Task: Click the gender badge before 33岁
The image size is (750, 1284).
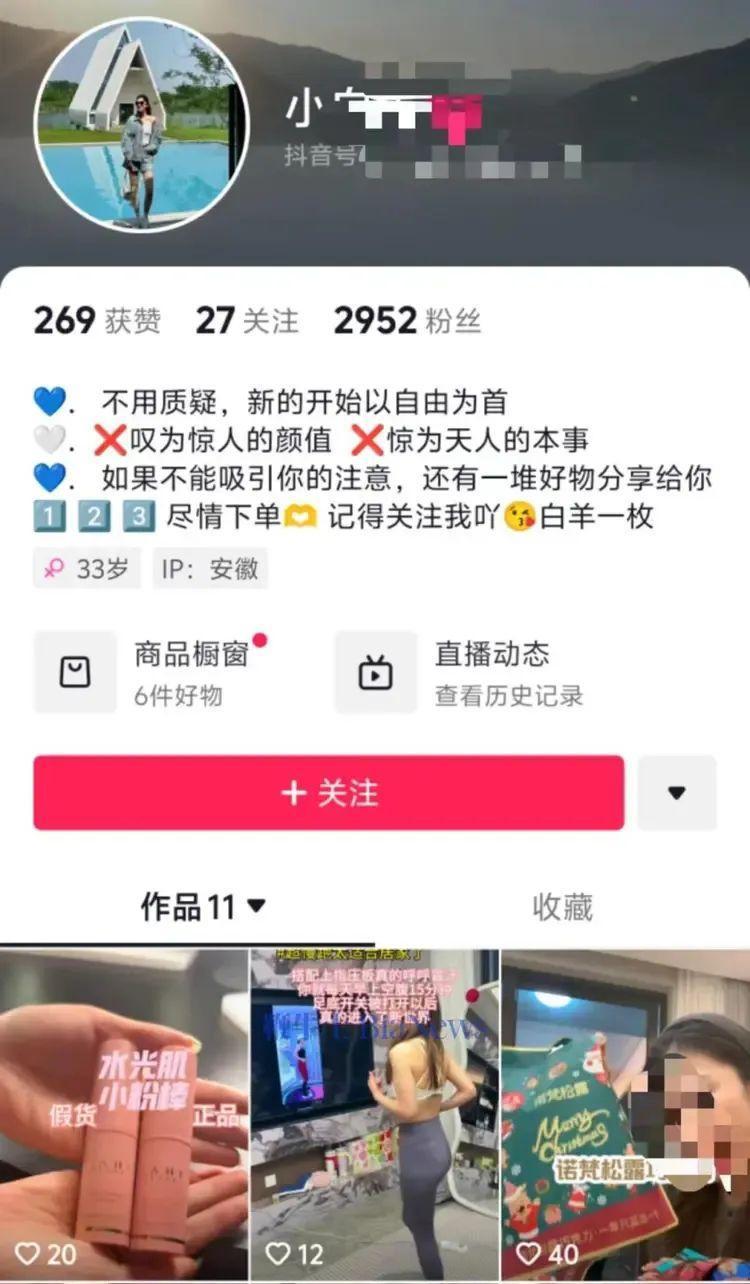Action: (55, 568)
